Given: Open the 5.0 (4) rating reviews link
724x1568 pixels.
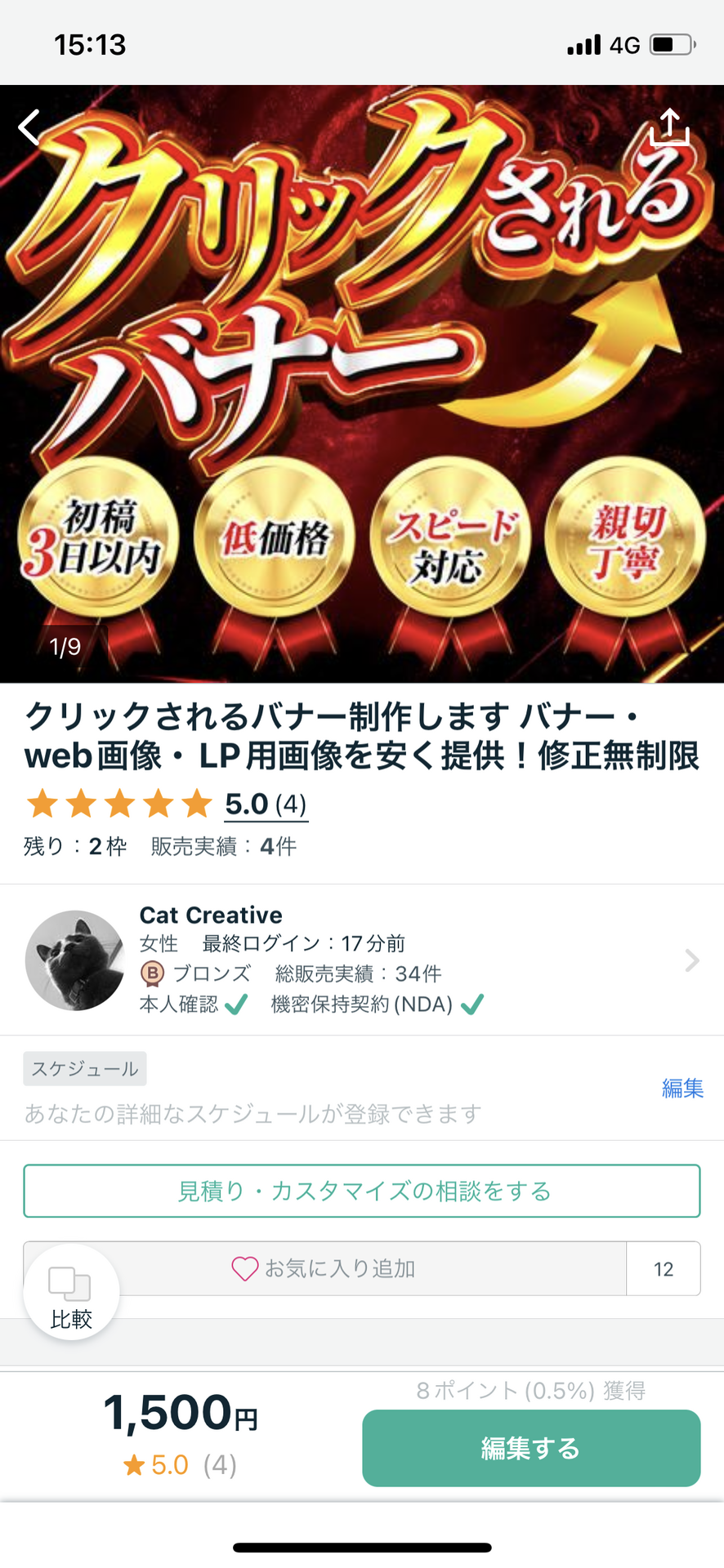Looking at the screenshot, I should pyautogui.click(x=266, y=804).
